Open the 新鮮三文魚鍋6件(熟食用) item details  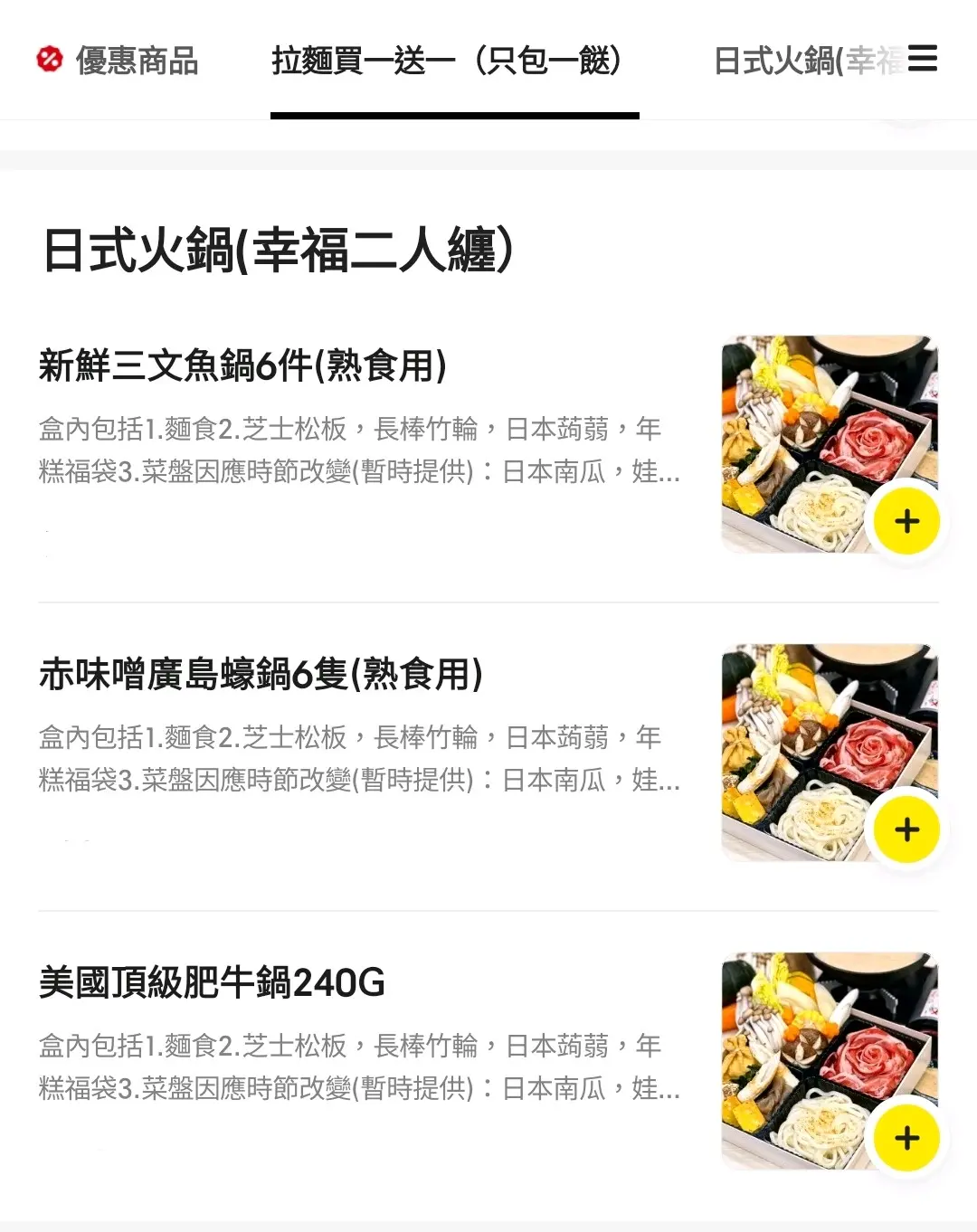[x=242, y=366]
